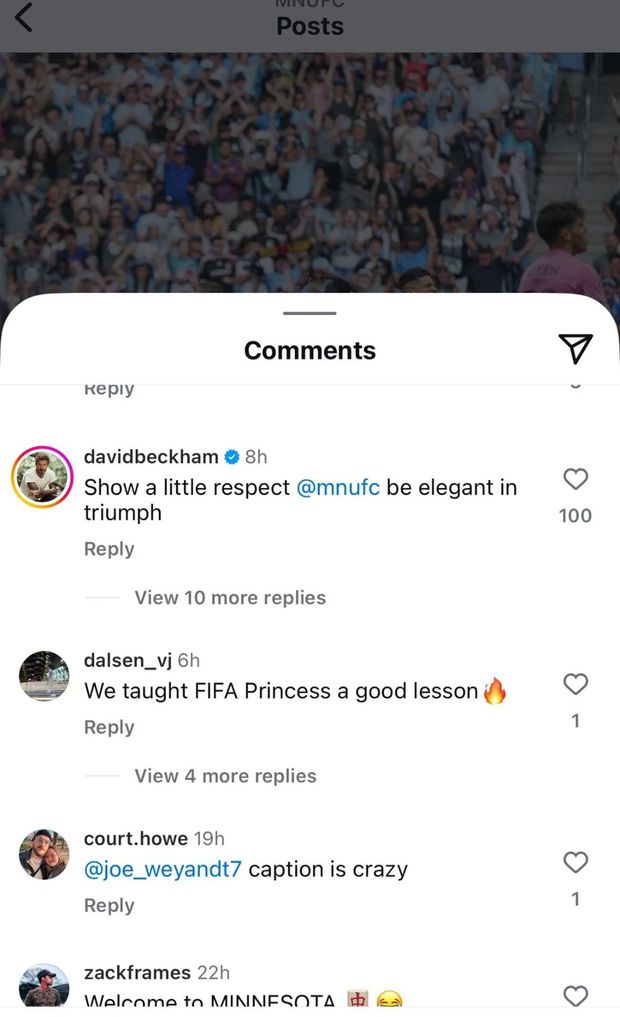Like davidbeckham's comment
This screenshot has width=620, height=1017.
575,480
